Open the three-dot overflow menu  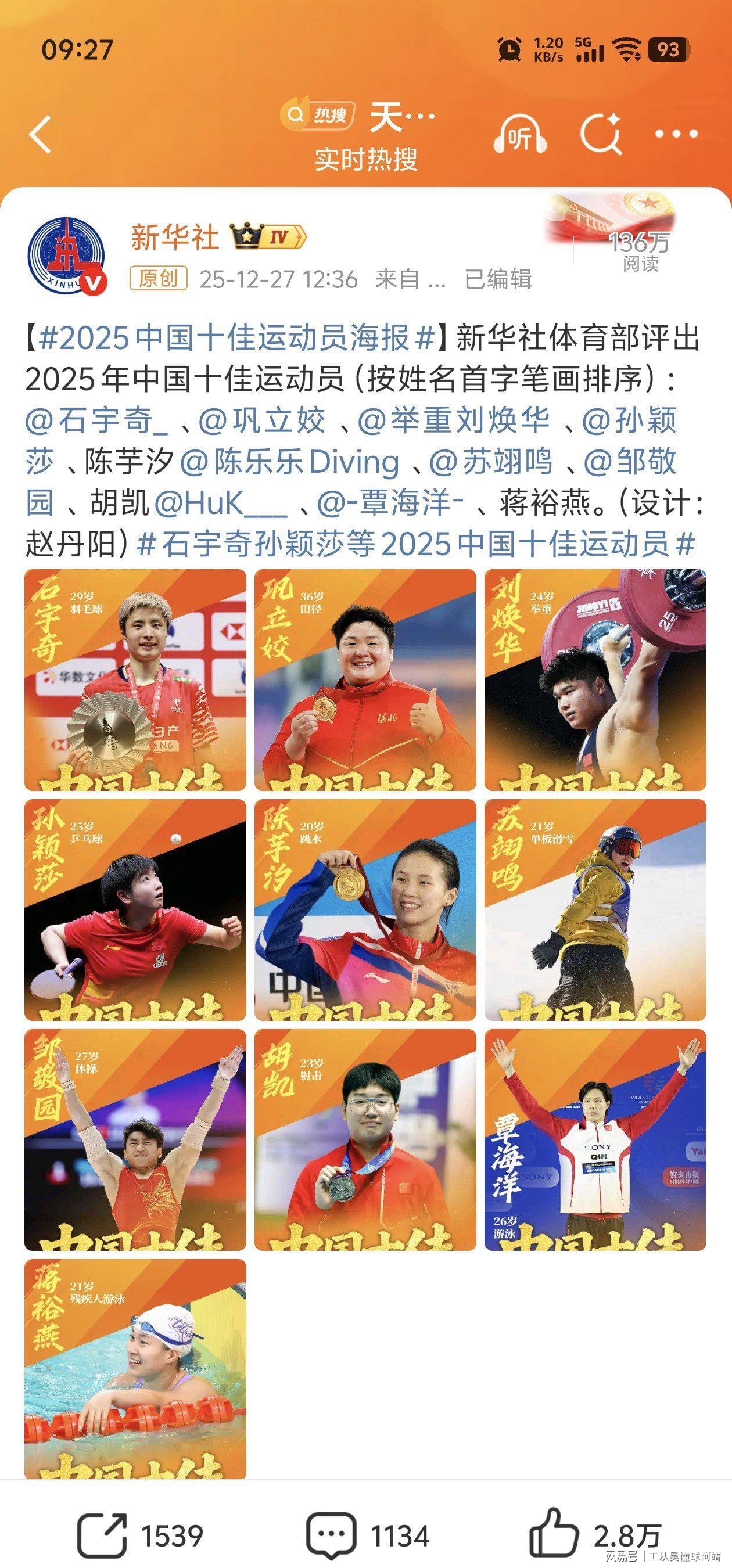click(676, 134)
